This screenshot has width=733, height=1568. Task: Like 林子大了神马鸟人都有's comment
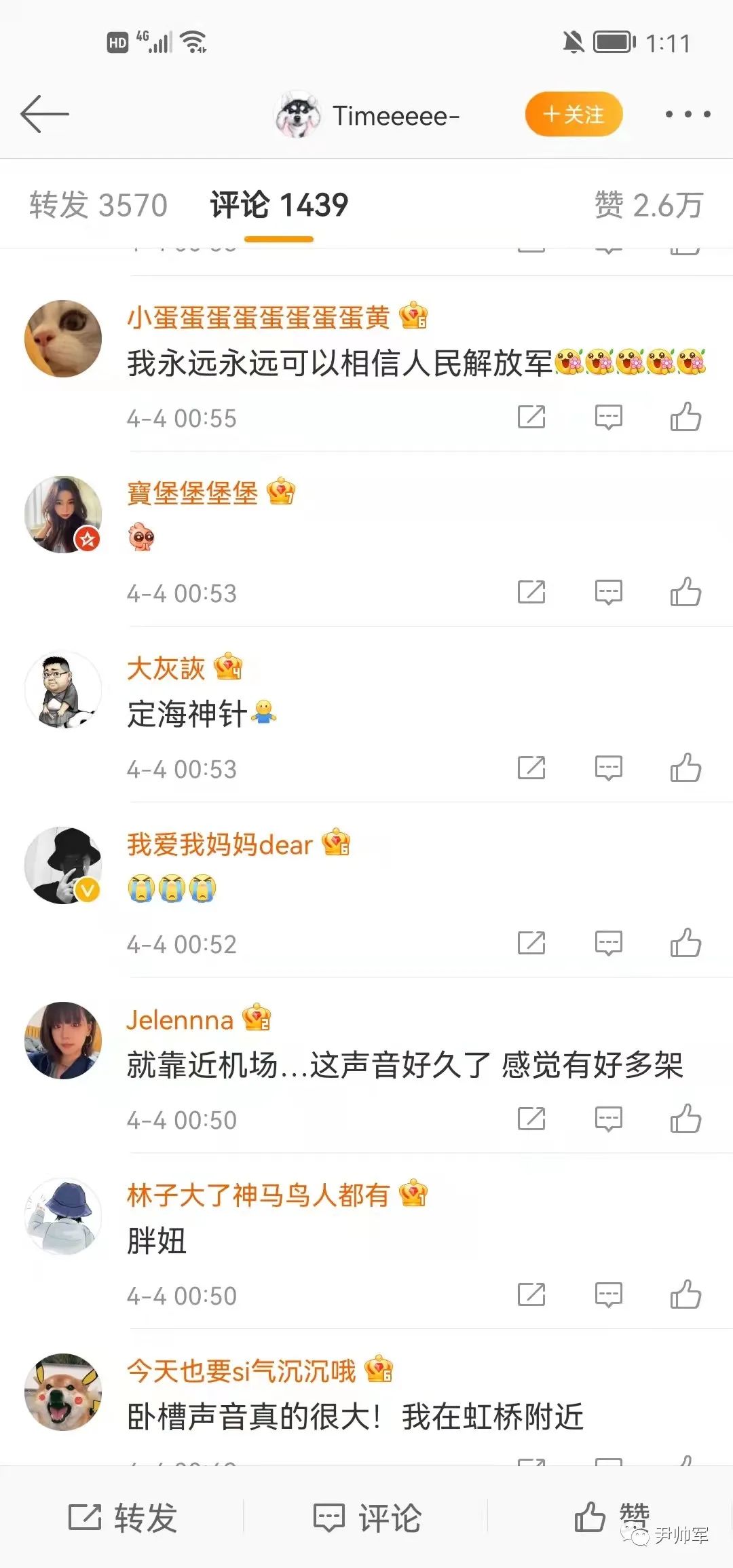[x=685, y=1294]
